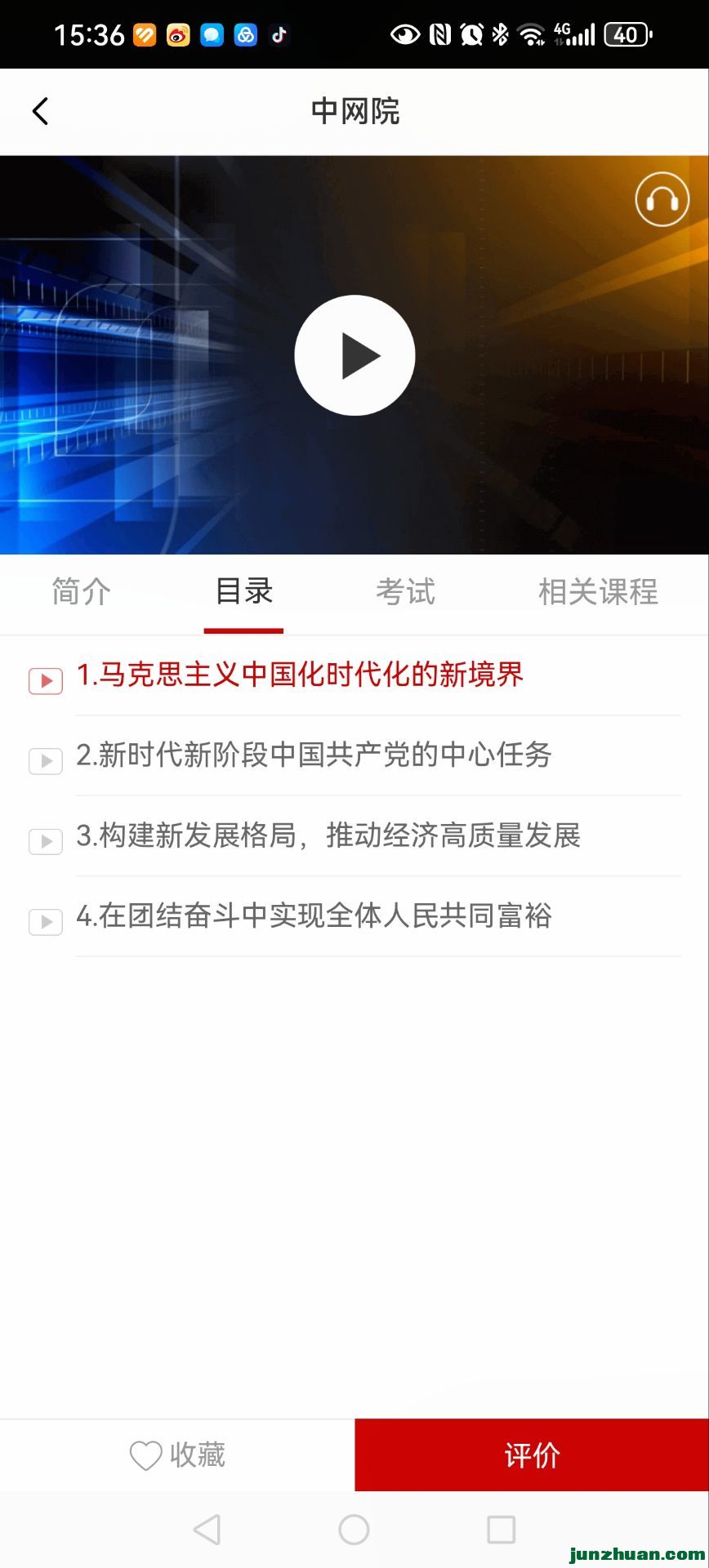Image resolution: width=709 pixels, height=1568 pixels.
Task: Play the course video
Action: [354, 355]
